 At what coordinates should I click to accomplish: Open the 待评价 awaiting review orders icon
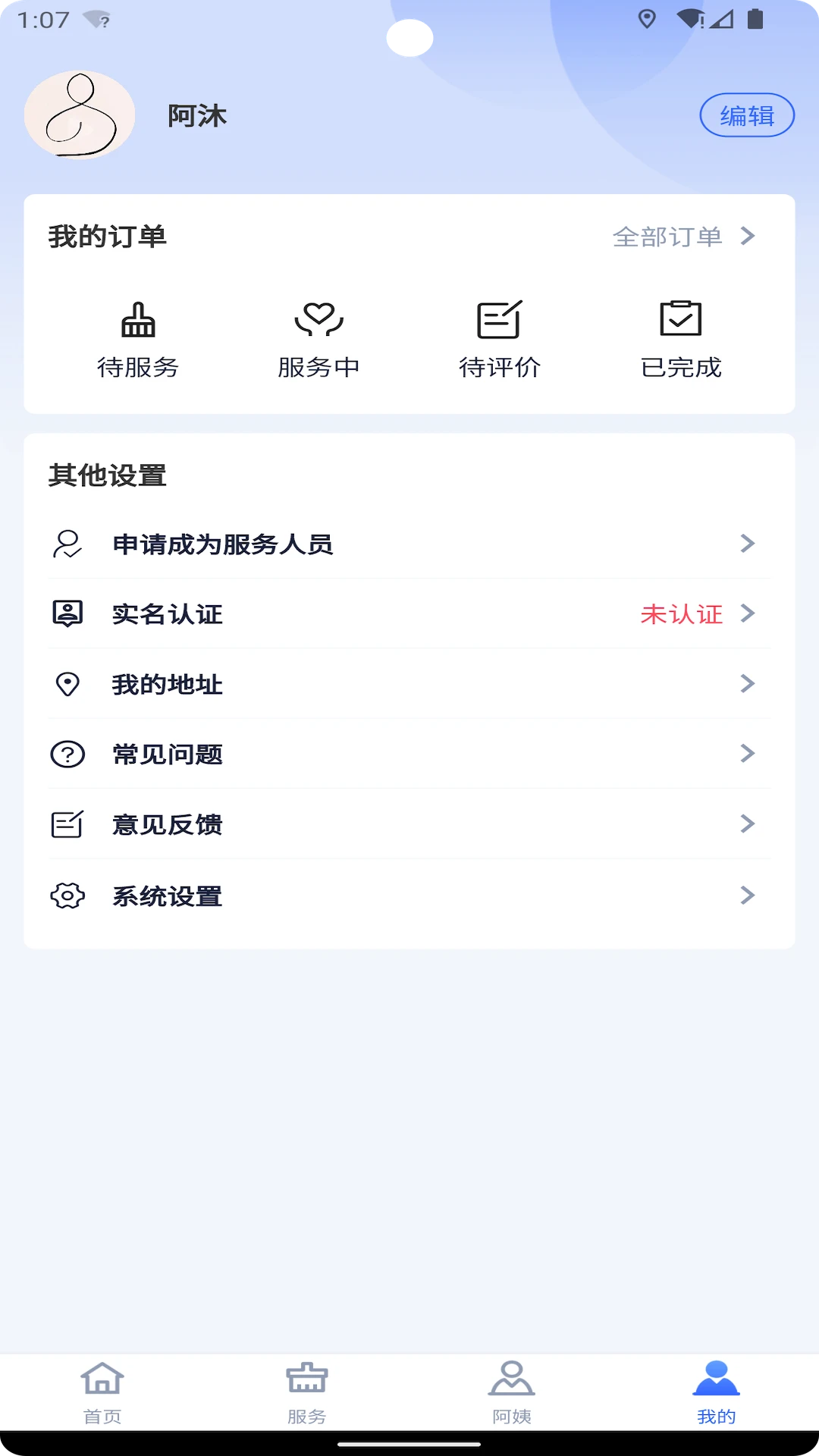point(500,318)
